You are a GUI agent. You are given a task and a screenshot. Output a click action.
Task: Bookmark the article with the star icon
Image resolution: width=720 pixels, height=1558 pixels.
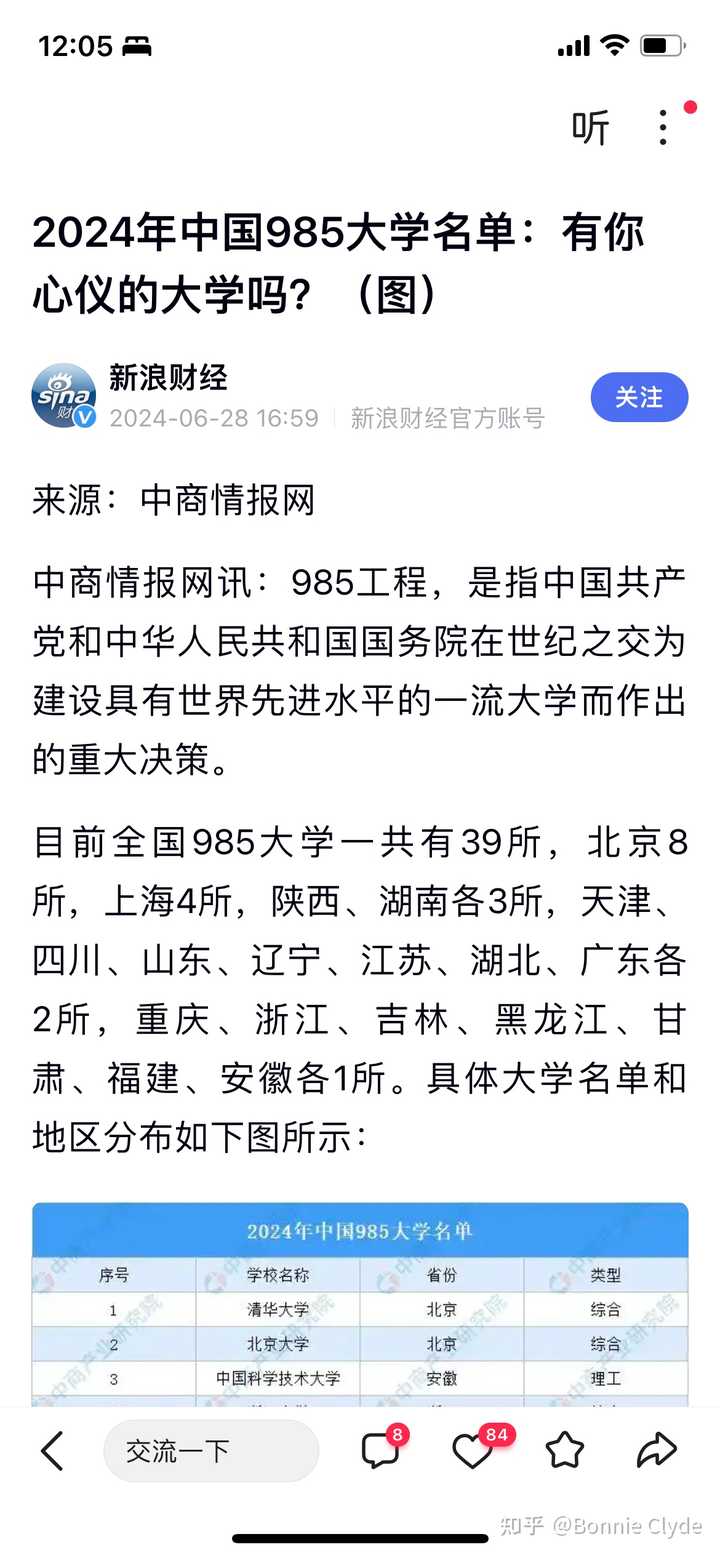point(565,1450)
